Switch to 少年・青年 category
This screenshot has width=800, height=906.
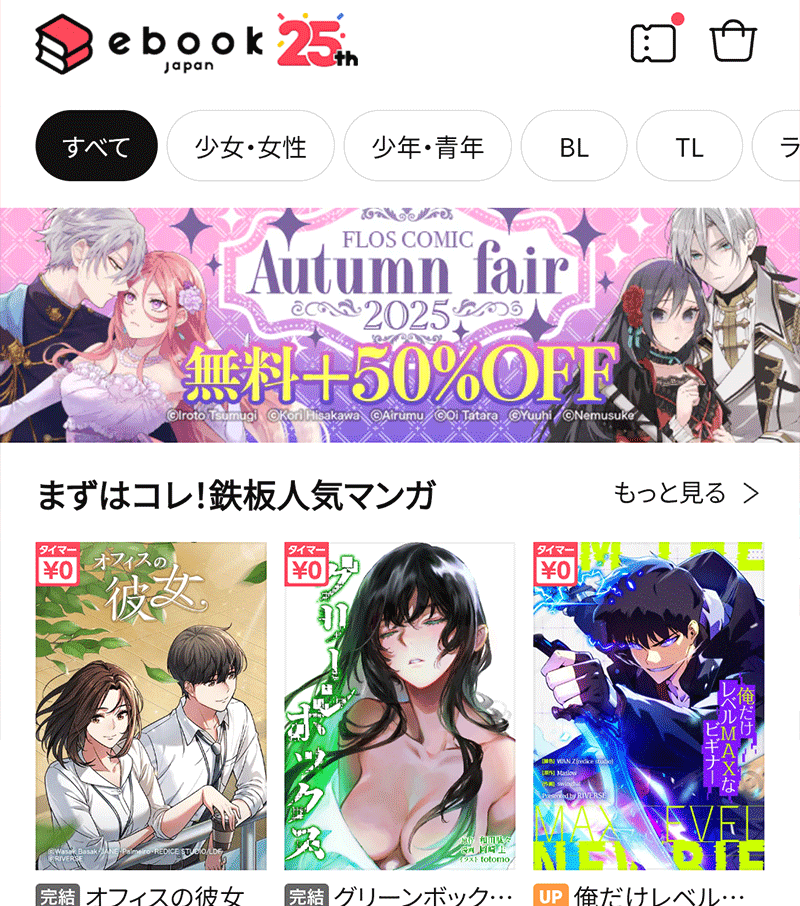coord(427,146)
